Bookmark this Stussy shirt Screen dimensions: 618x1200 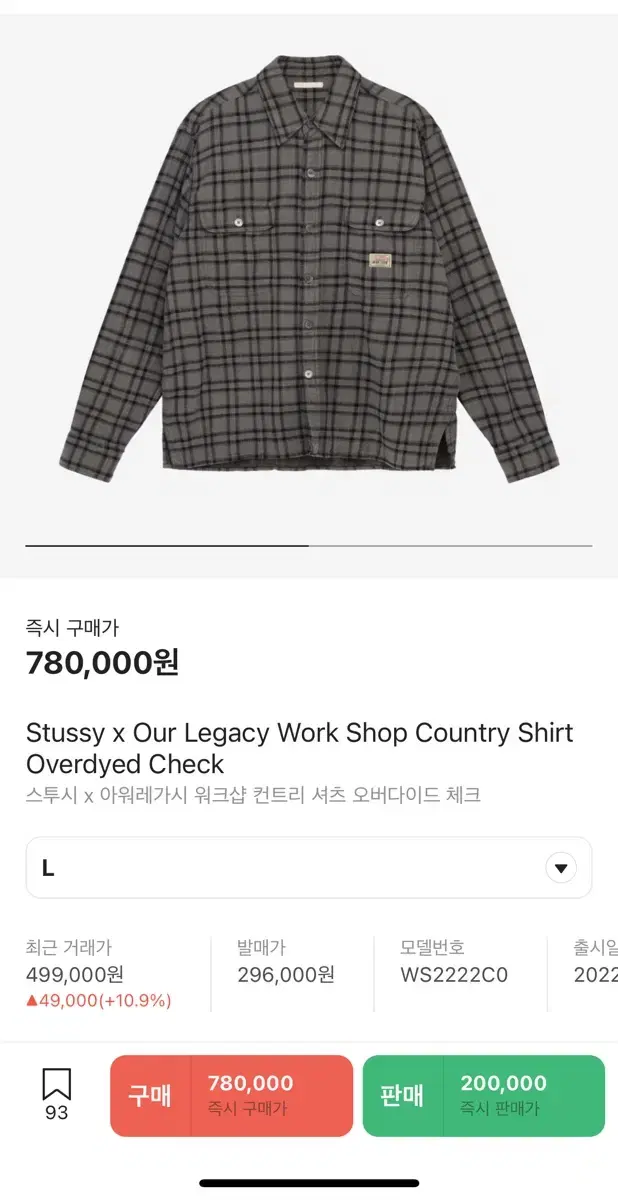[x=56, y=1085]
